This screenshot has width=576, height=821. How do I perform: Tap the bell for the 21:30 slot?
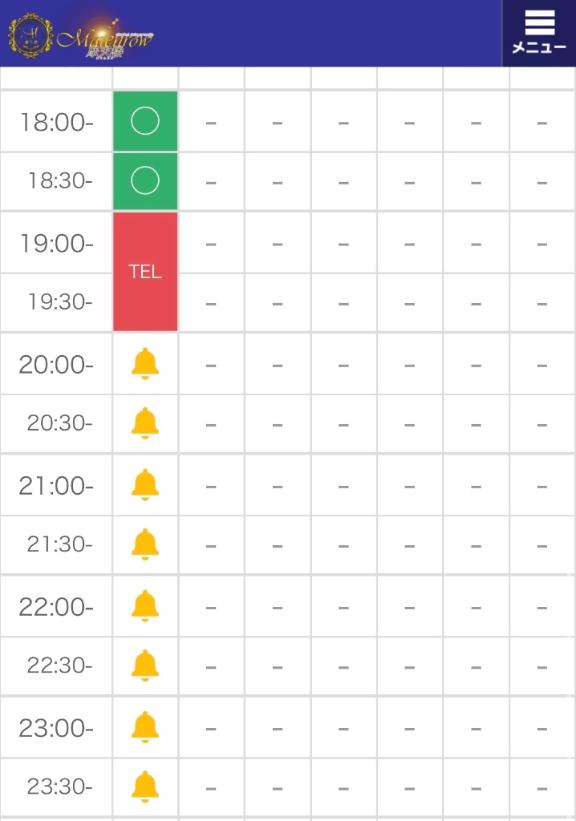145,545
